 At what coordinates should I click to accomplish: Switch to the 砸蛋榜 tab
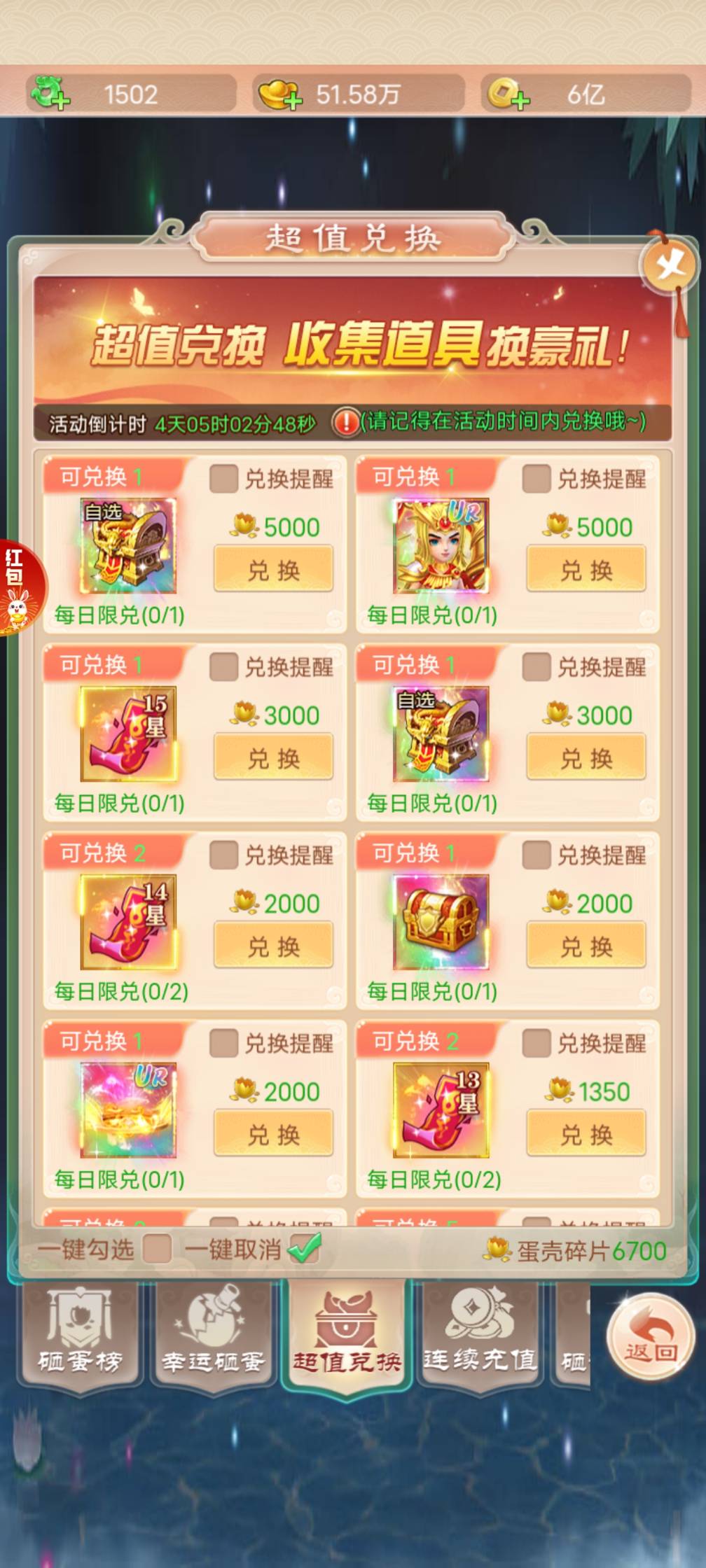[x=80, y=1333]
